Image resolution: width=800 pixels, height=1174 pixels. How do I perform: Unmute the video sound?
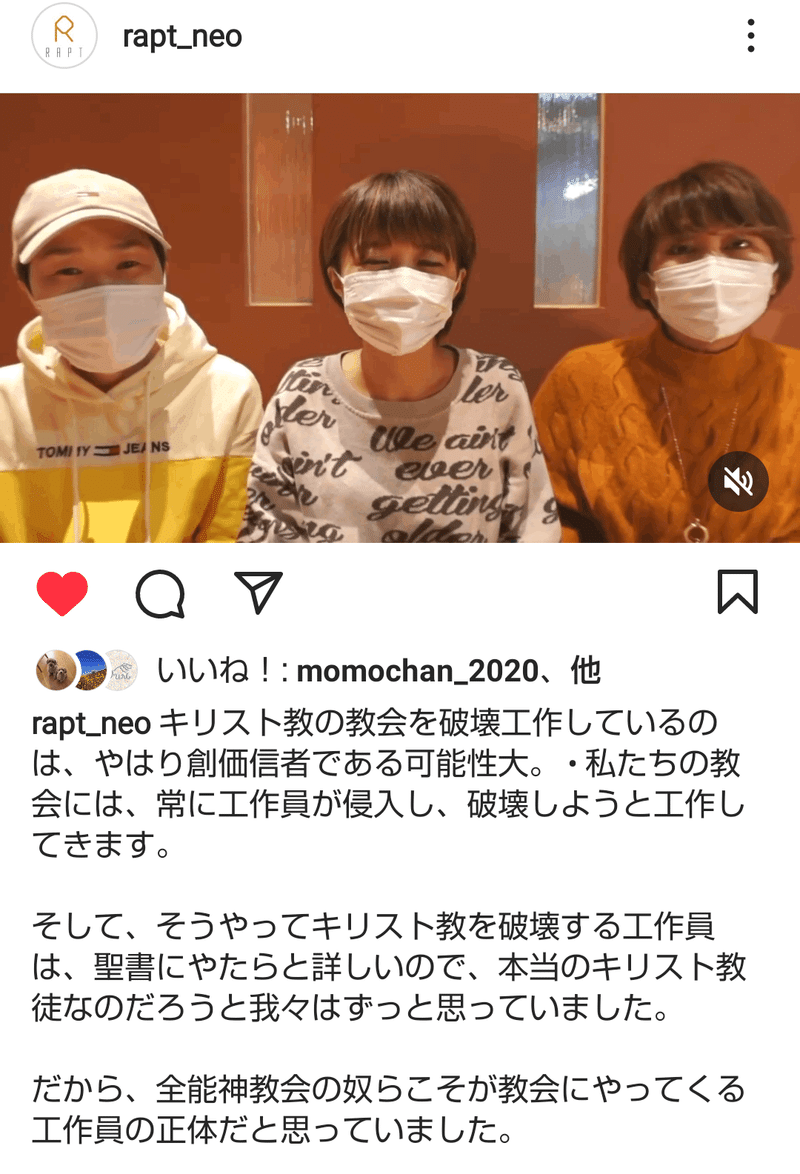click(738, 483)
